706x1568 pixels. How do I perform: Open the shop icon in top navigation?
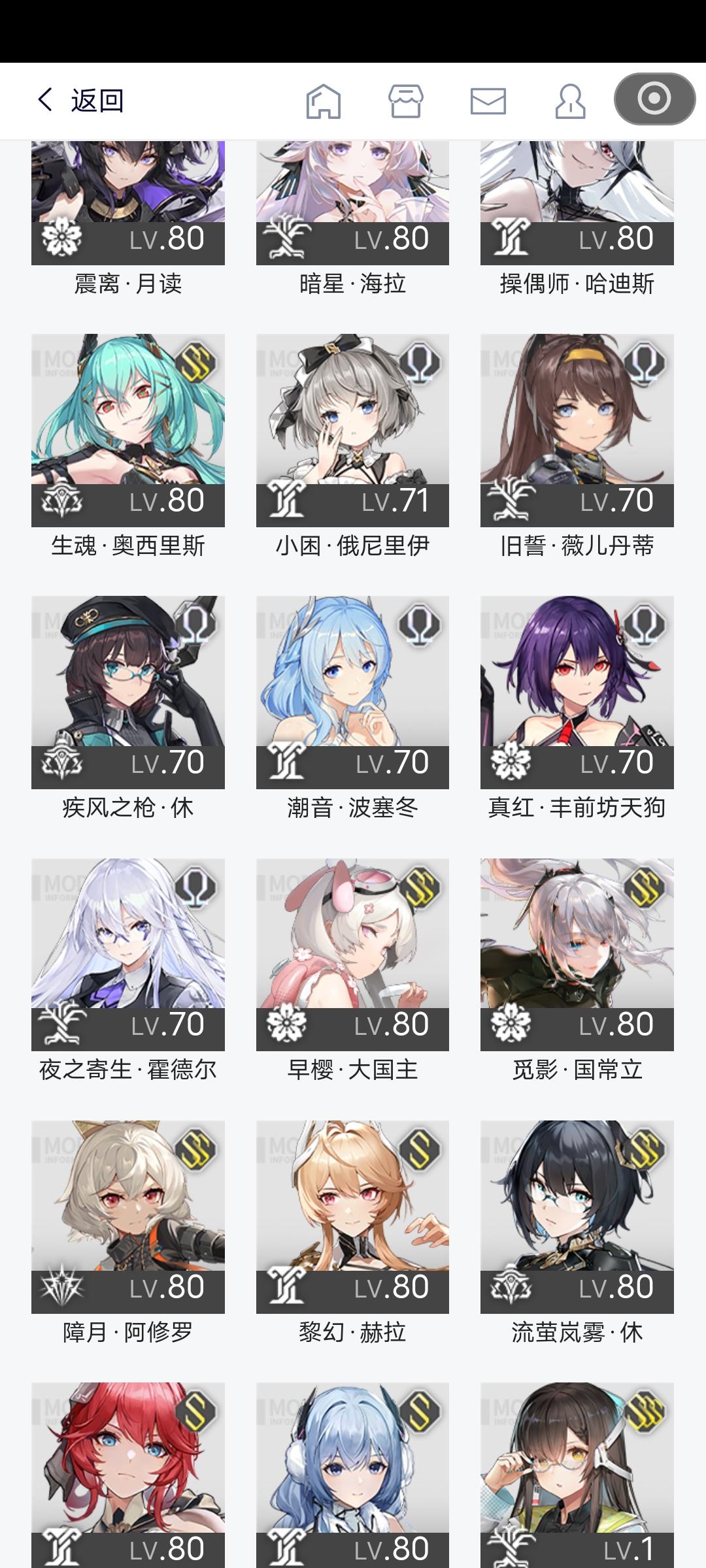coord(405,100)
